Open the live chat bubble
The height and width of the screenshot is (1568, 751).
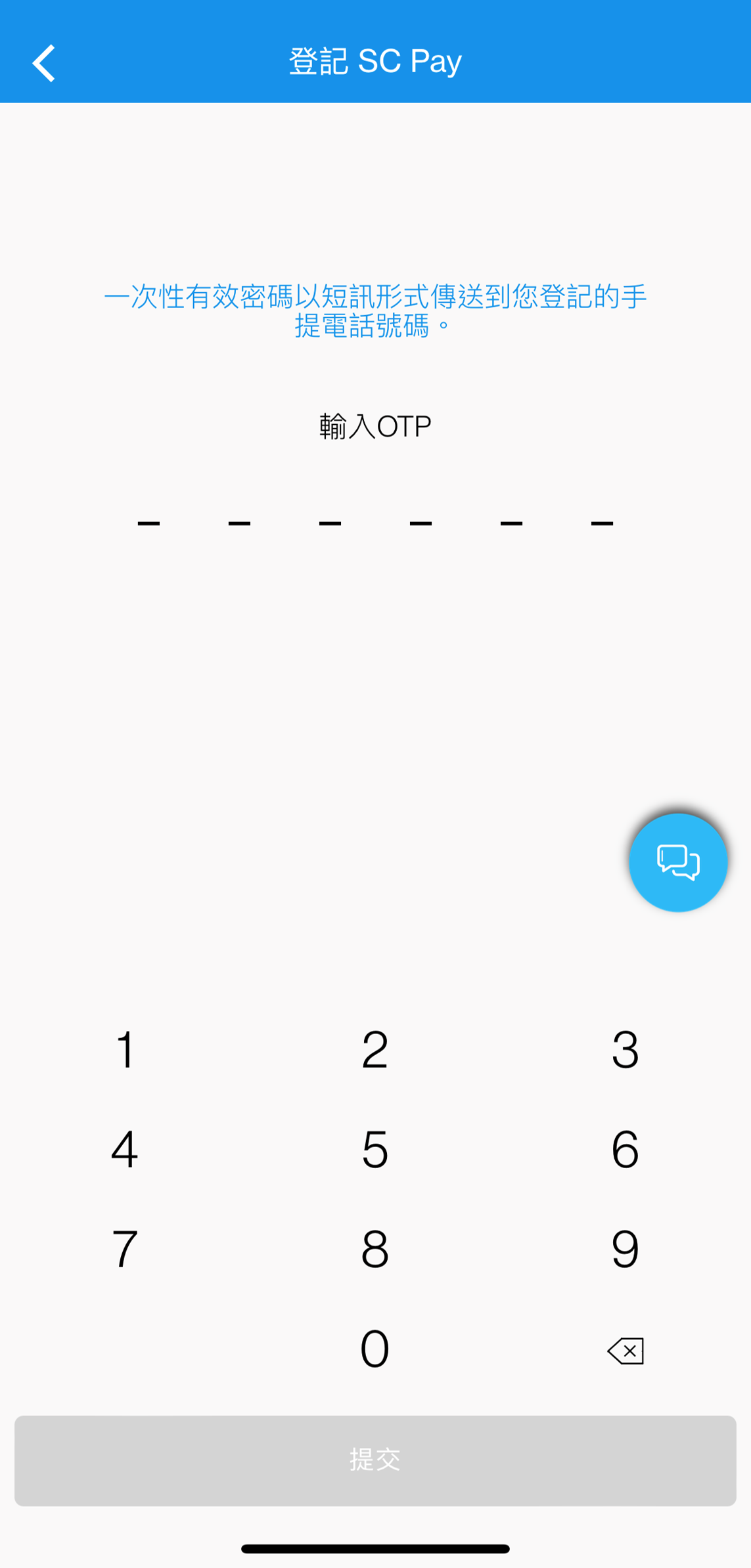click(677, 862)
